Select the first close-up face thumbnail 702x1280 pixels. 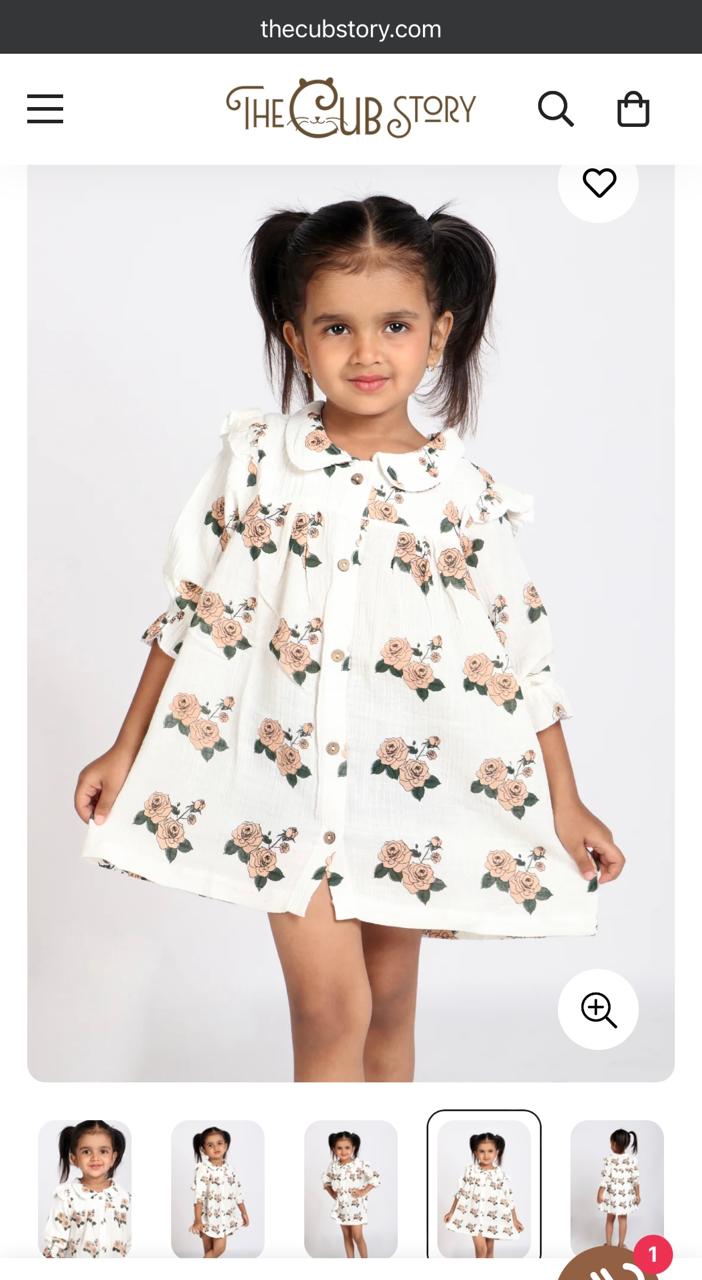(85, 1188)
